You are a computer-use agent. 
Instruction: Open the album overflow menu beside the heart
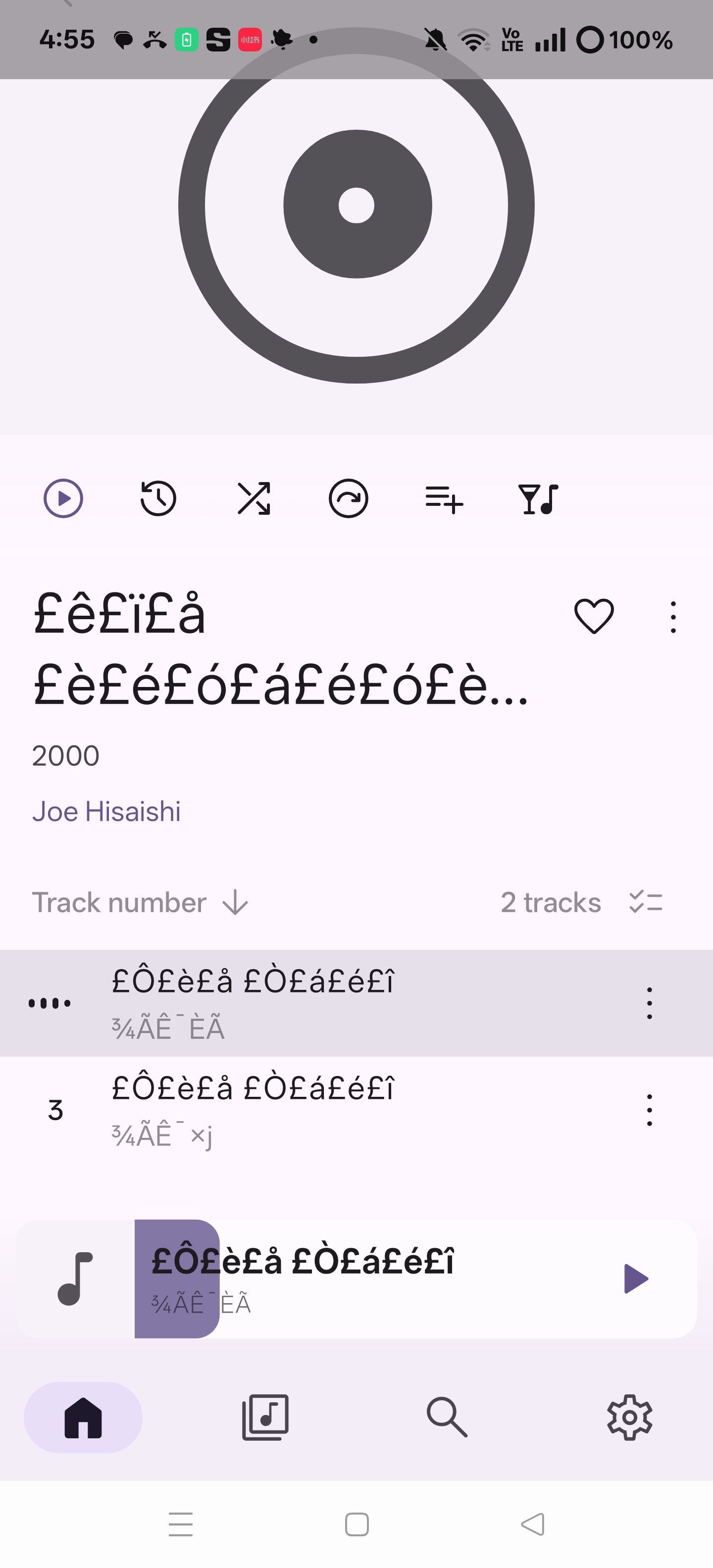[673, 617]
